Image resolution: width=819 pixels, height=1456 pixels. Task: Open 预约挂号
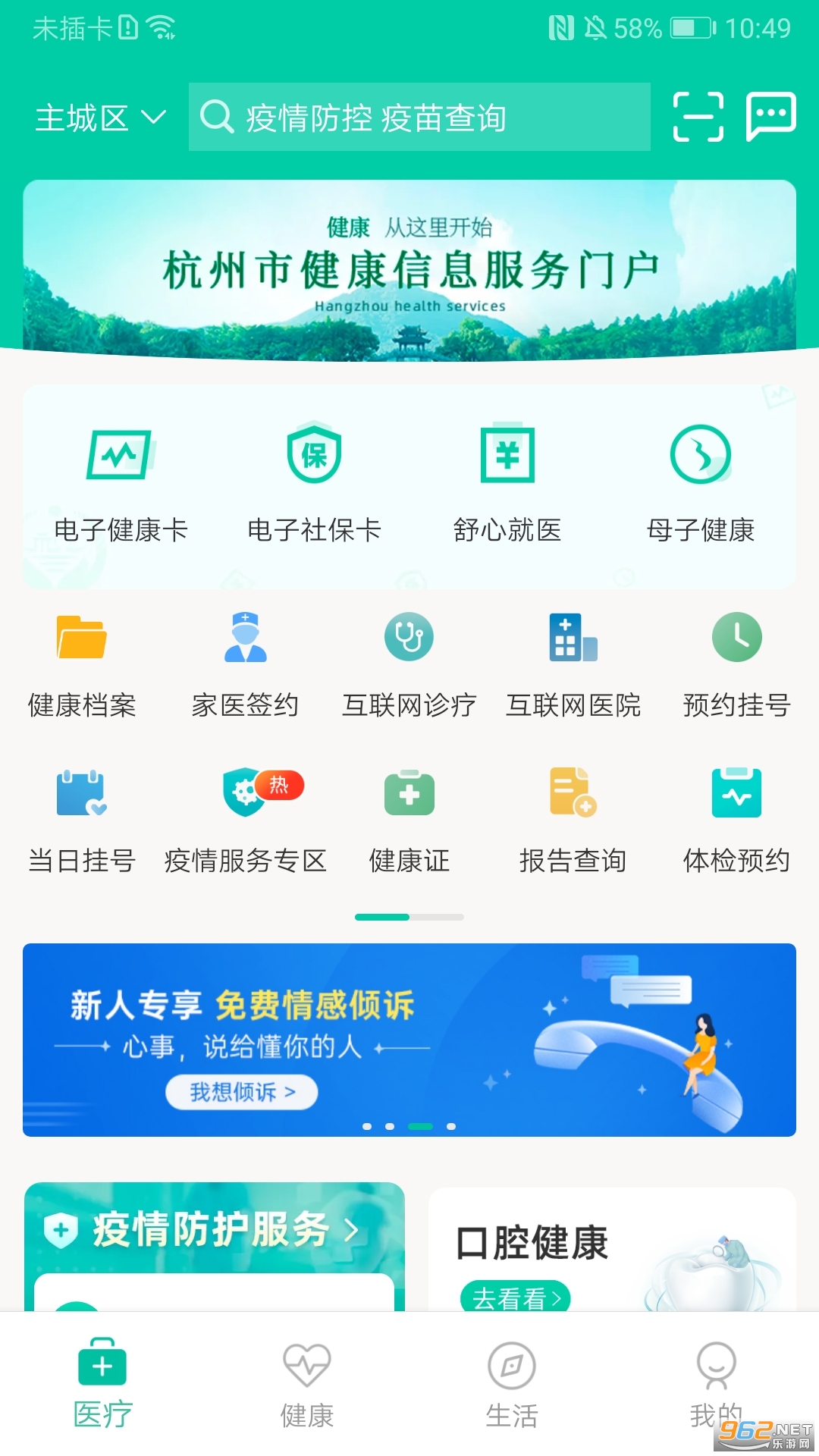[x=736, y=664]
